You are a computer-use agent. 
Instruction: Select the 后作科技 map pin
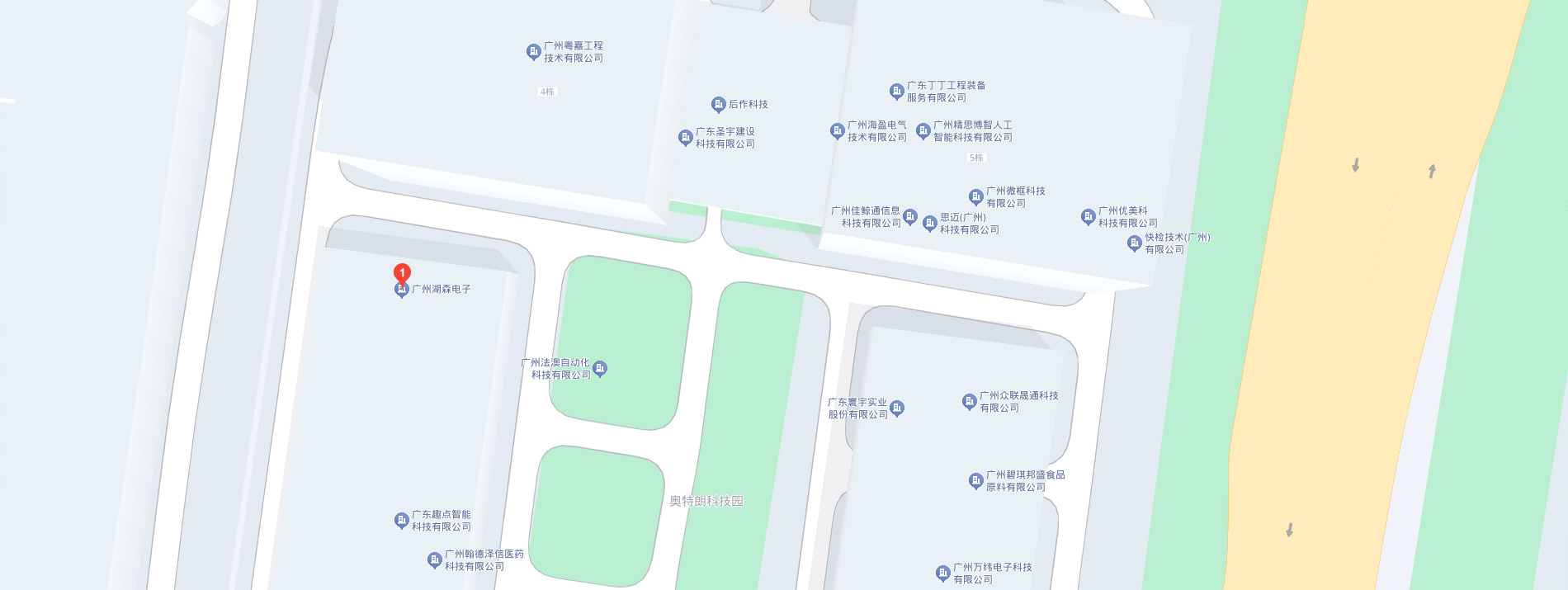(719, 105)
